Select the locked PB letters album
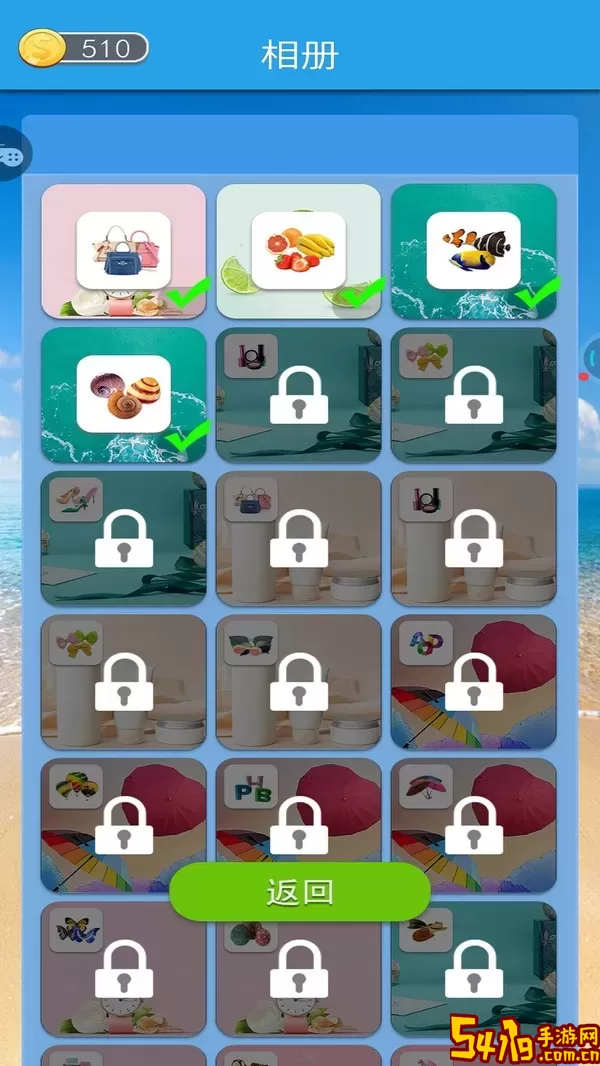Screen dimensions: 600x1066 coord(298,825)
